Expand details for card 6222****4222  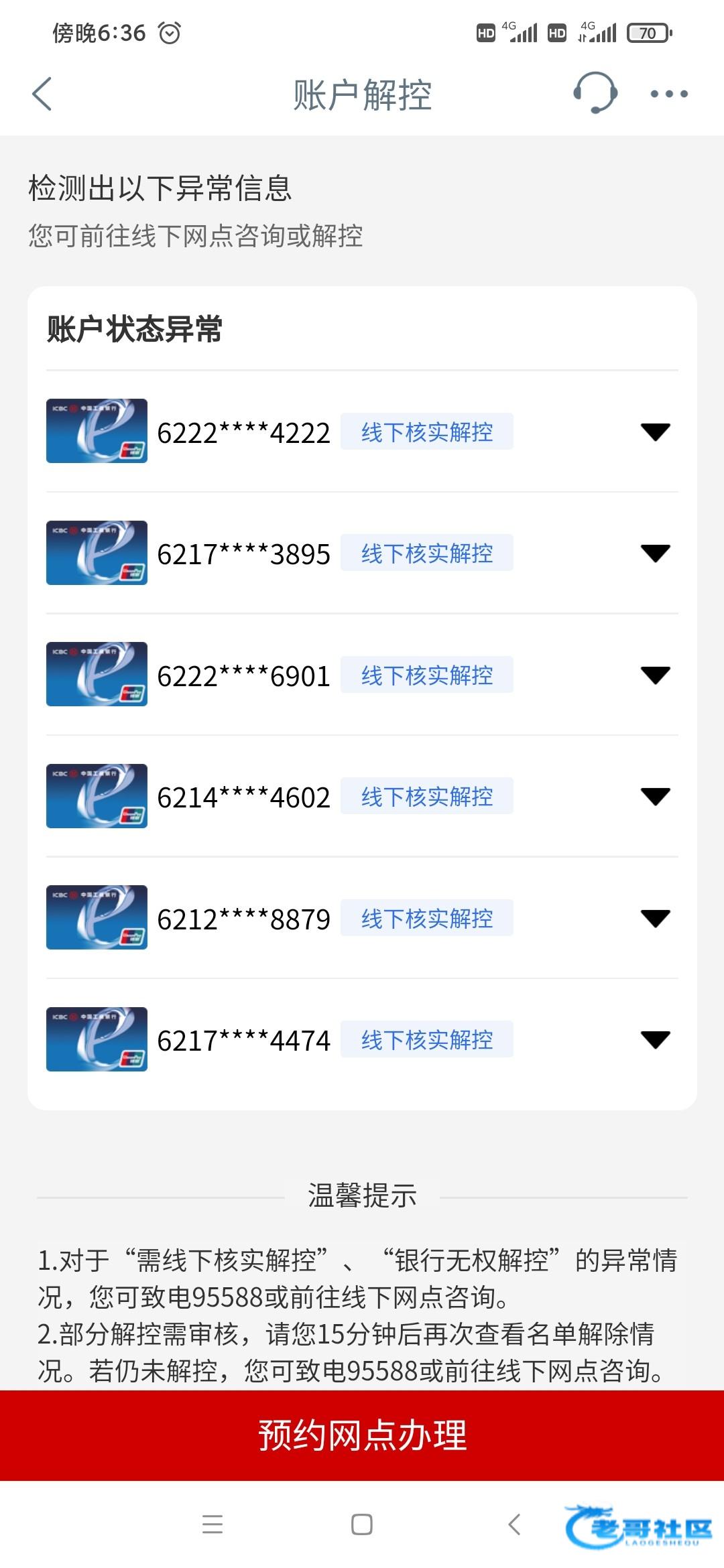click(655, 432)
